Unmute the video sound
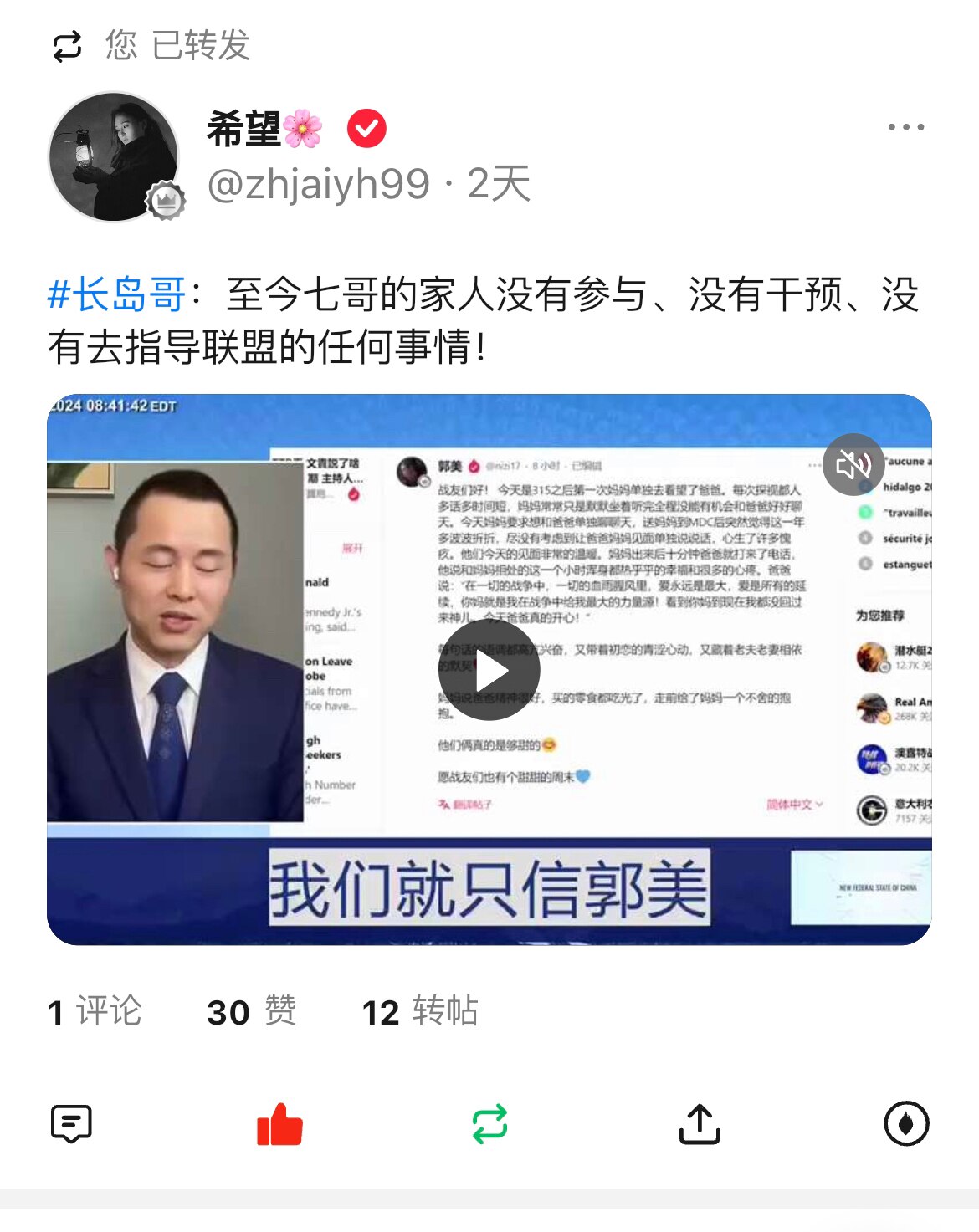The width and height of the screenshot is (979, 1232). click(x=853, y=465)
